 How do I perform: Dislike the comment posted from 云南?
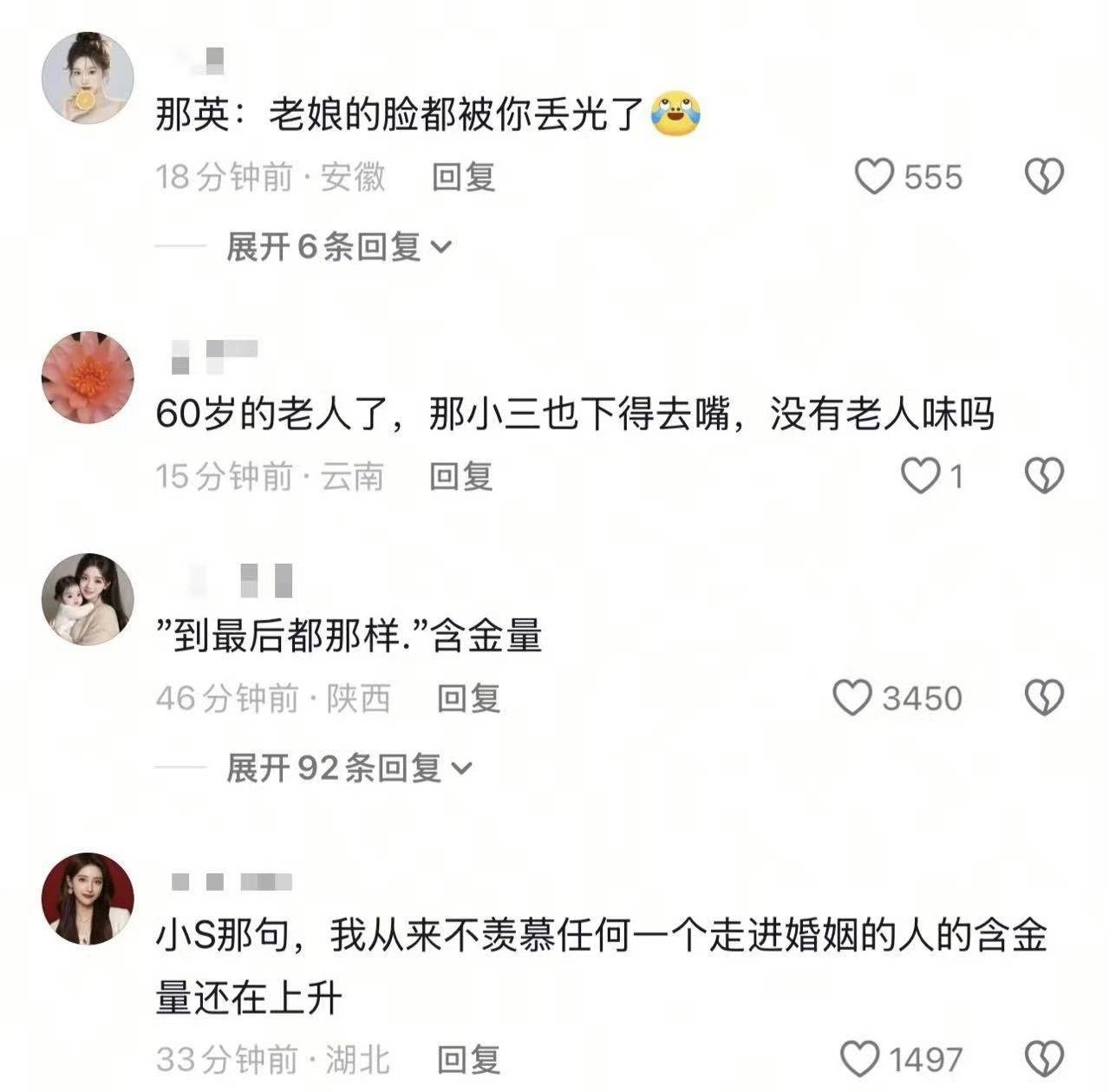point(1044,475)
